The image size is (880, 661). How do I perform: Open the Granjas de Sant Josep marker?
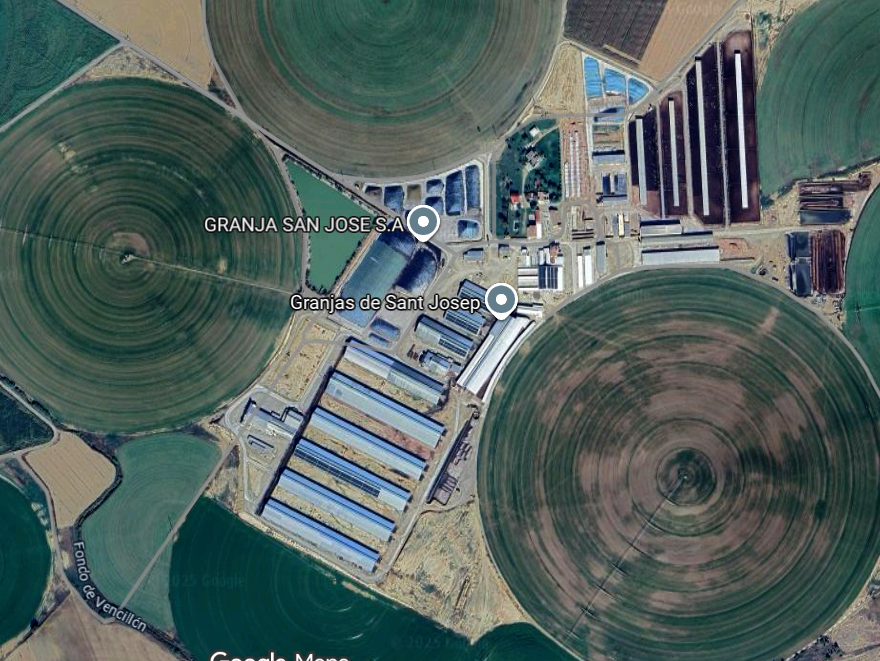click(501, 299)
